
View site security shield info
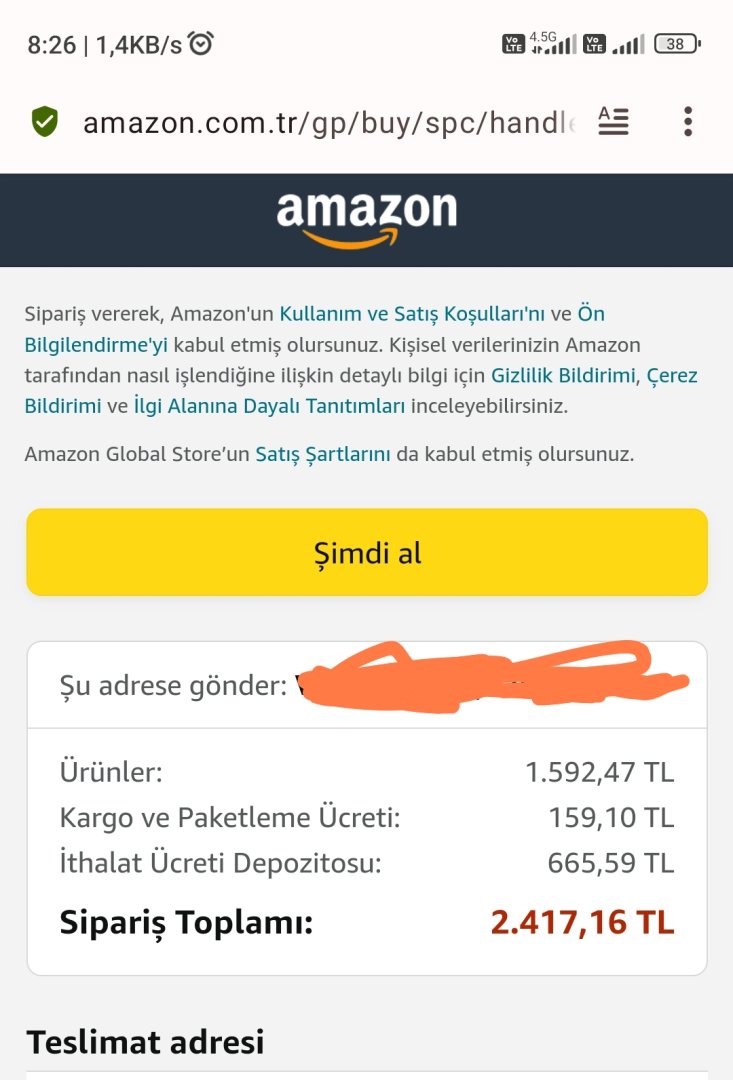(x=45, y=123)
